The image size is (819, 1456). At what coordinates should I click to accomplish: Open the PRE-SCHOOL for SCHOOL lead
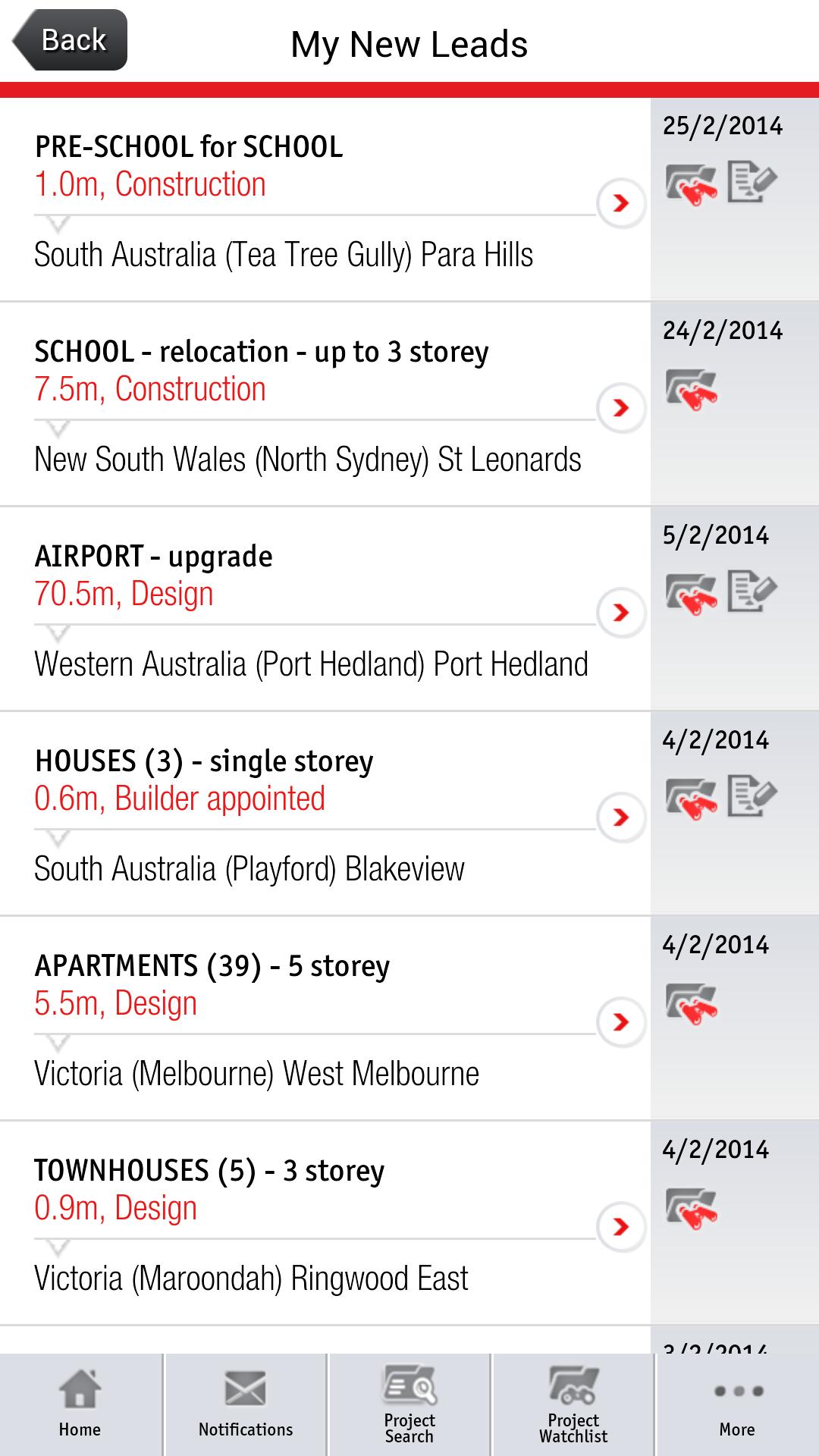pyautogui.click(x=620, y=203)
